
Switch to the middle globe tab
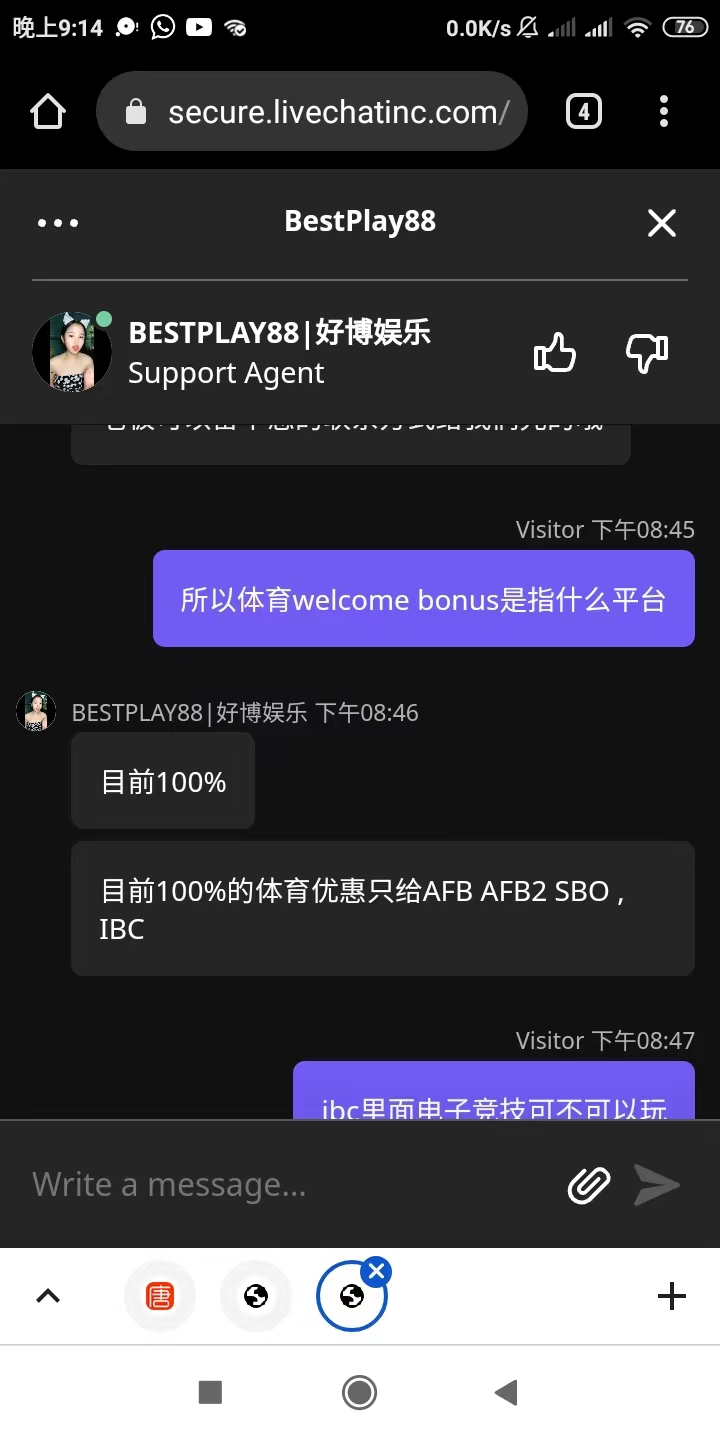pyautogui.click(x=256, y=1296)
